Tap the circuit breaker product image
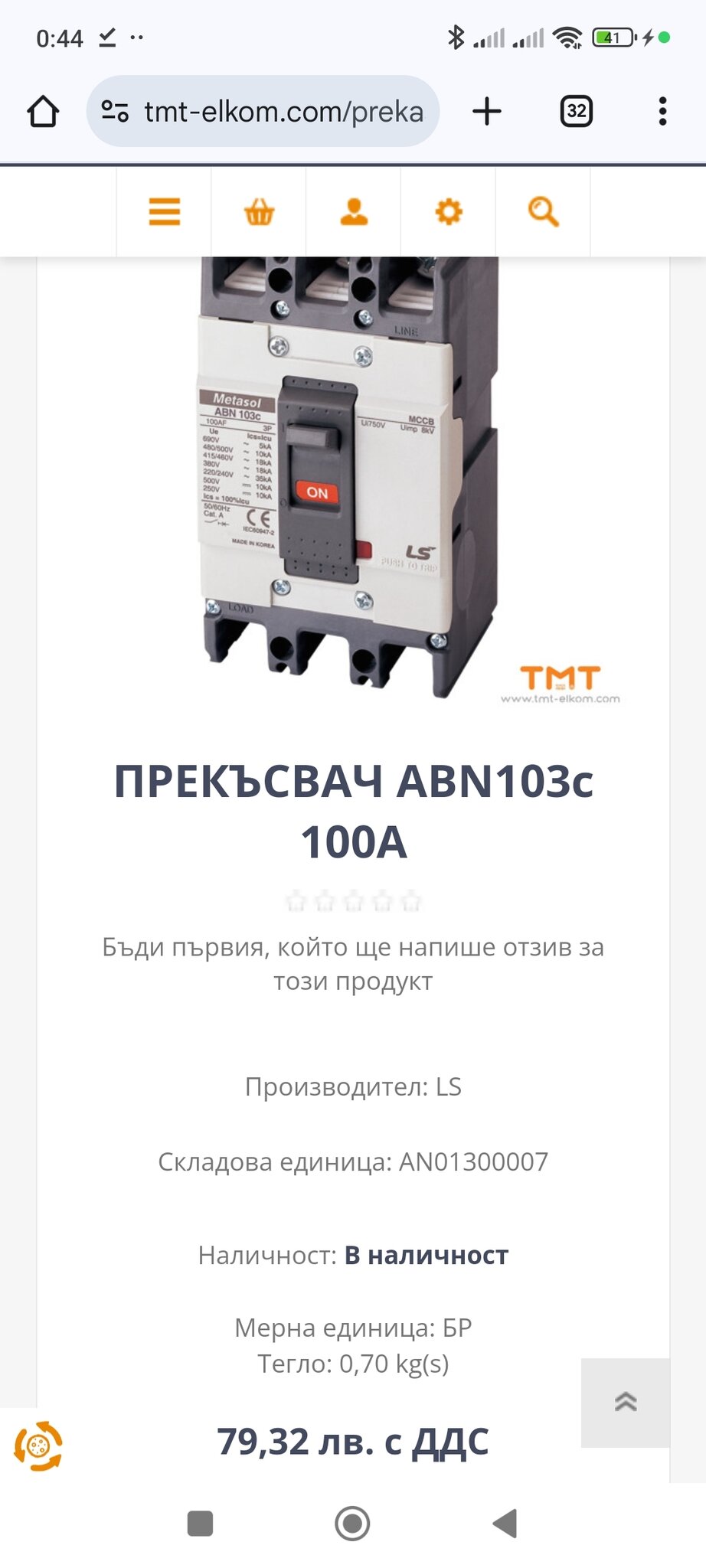The height and width of the screenshot is (1568, 706). (352, 478)
